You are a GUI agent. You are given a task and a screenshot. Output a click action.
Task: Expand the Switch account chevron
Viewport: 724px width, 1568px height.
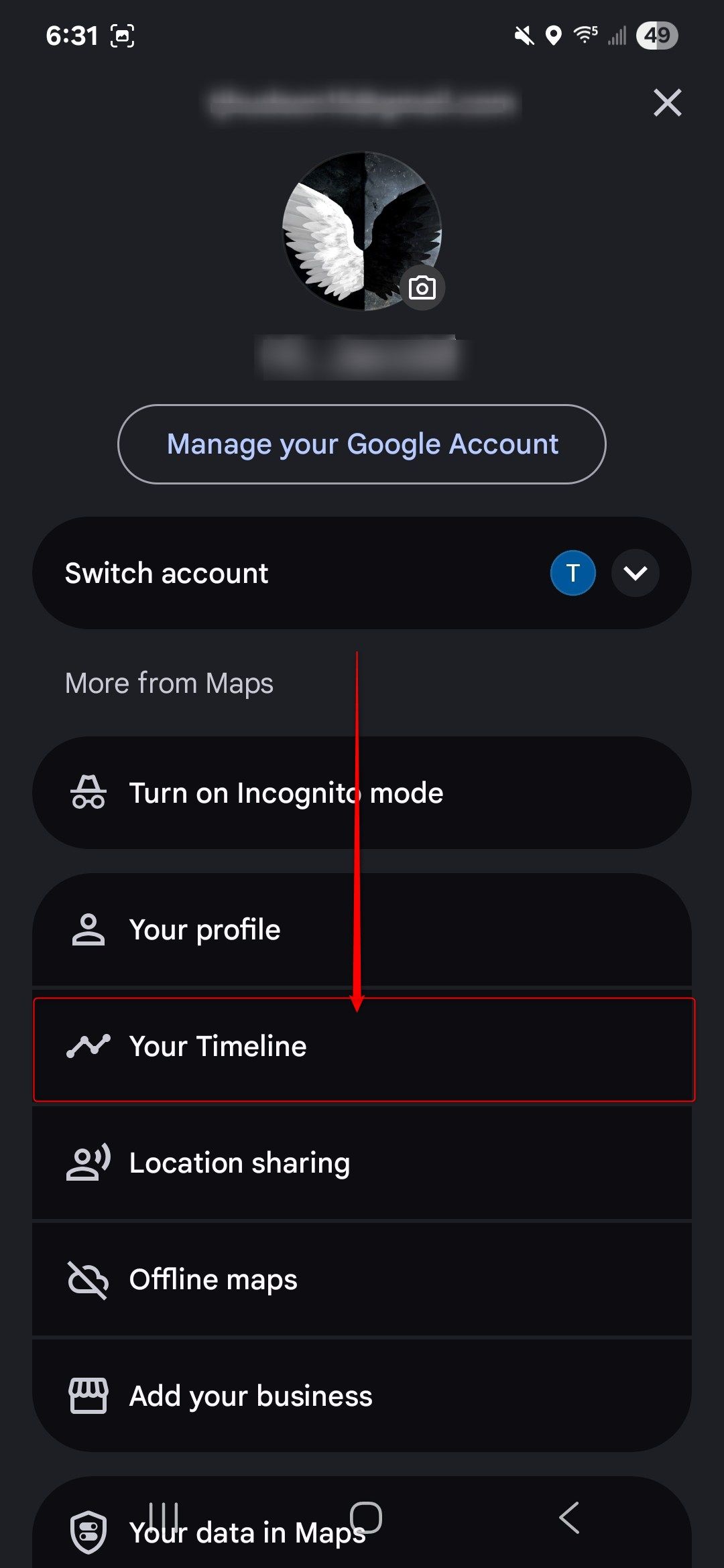point(635,573)
